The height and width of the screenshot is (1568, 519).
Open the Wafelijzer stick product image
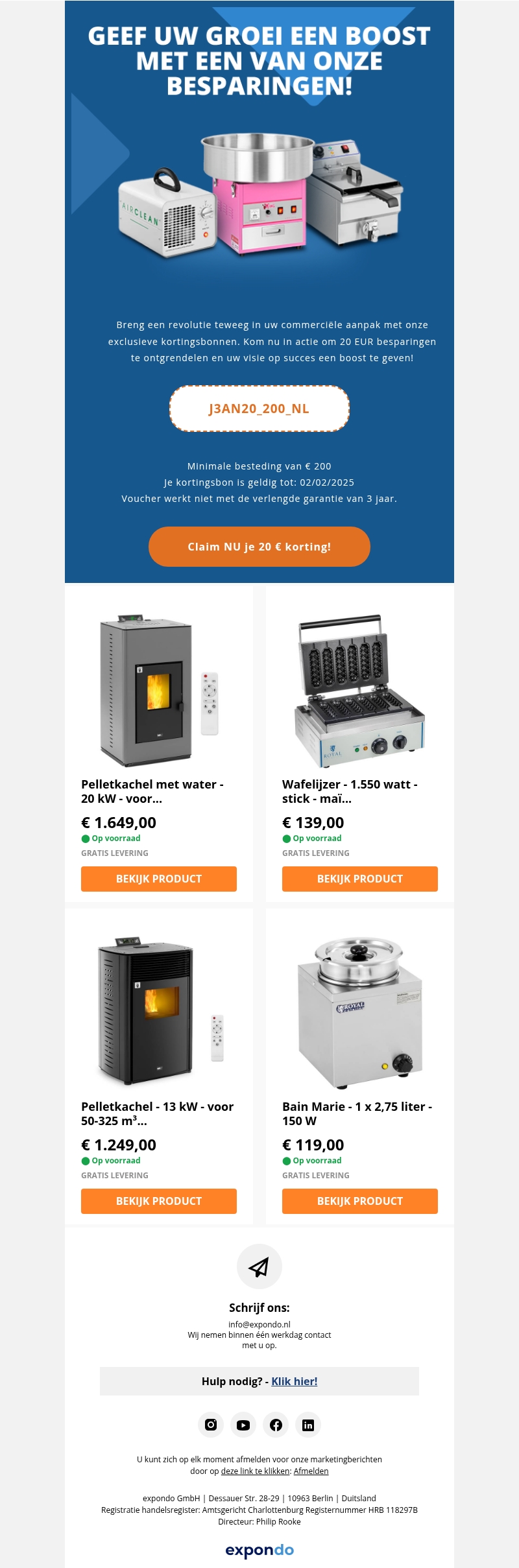point(360,691)
